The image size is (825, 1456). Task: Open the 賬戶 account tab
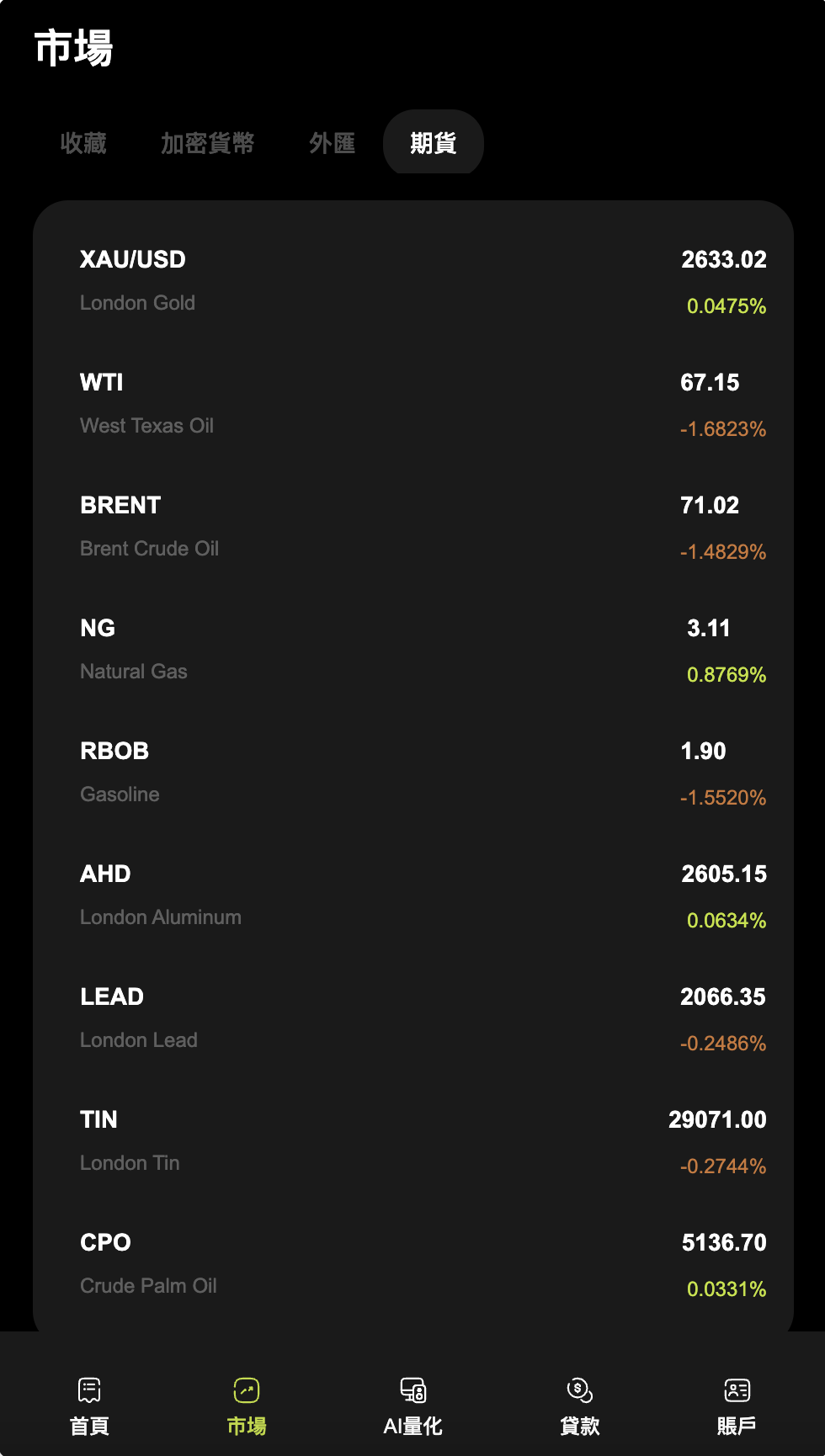tap(737, 1404)
